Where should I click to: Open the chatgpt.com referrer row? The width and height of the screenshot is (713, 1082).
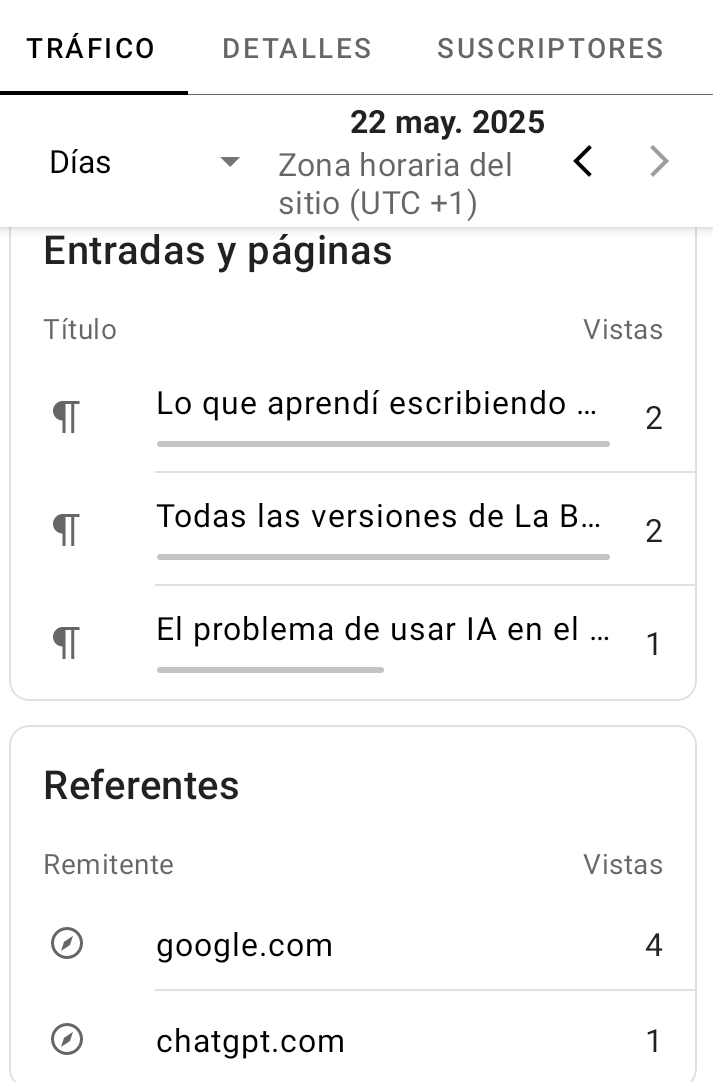click(250, 1041)
